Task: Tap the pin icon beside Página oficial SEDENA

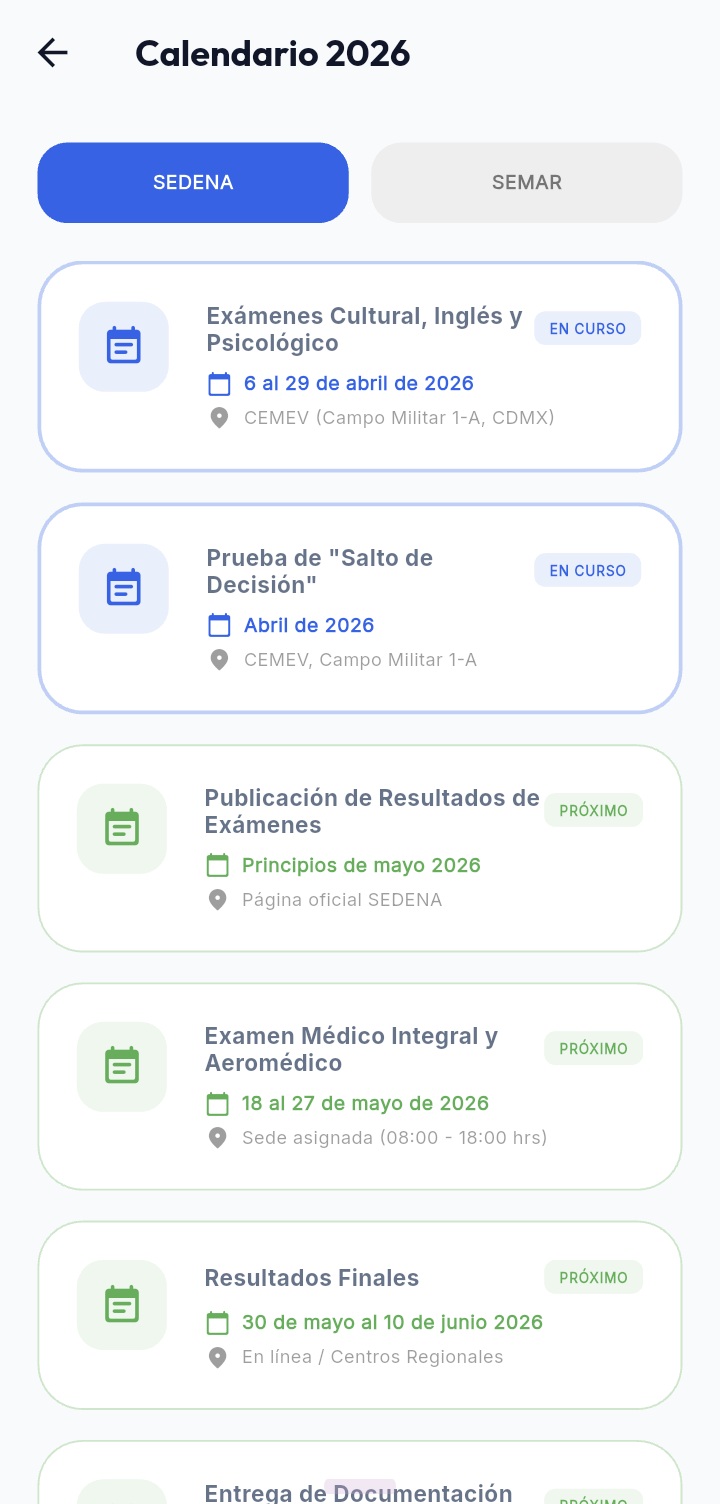Action: tap(217, 899)
